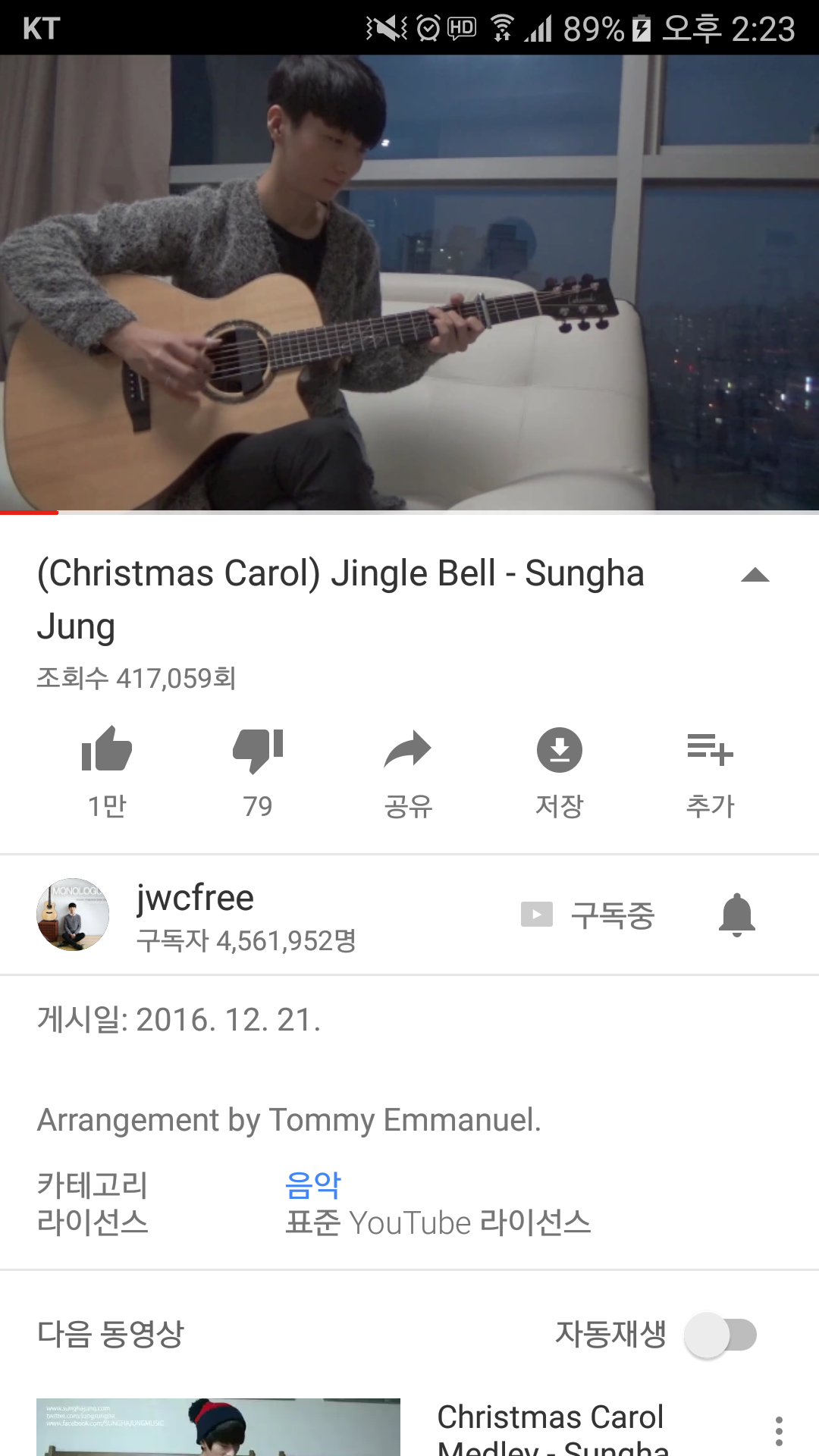This screenshot has width=819, height=1456.
Task: Open the Christmas Carol Medley video
Action: coord(551,1429)
